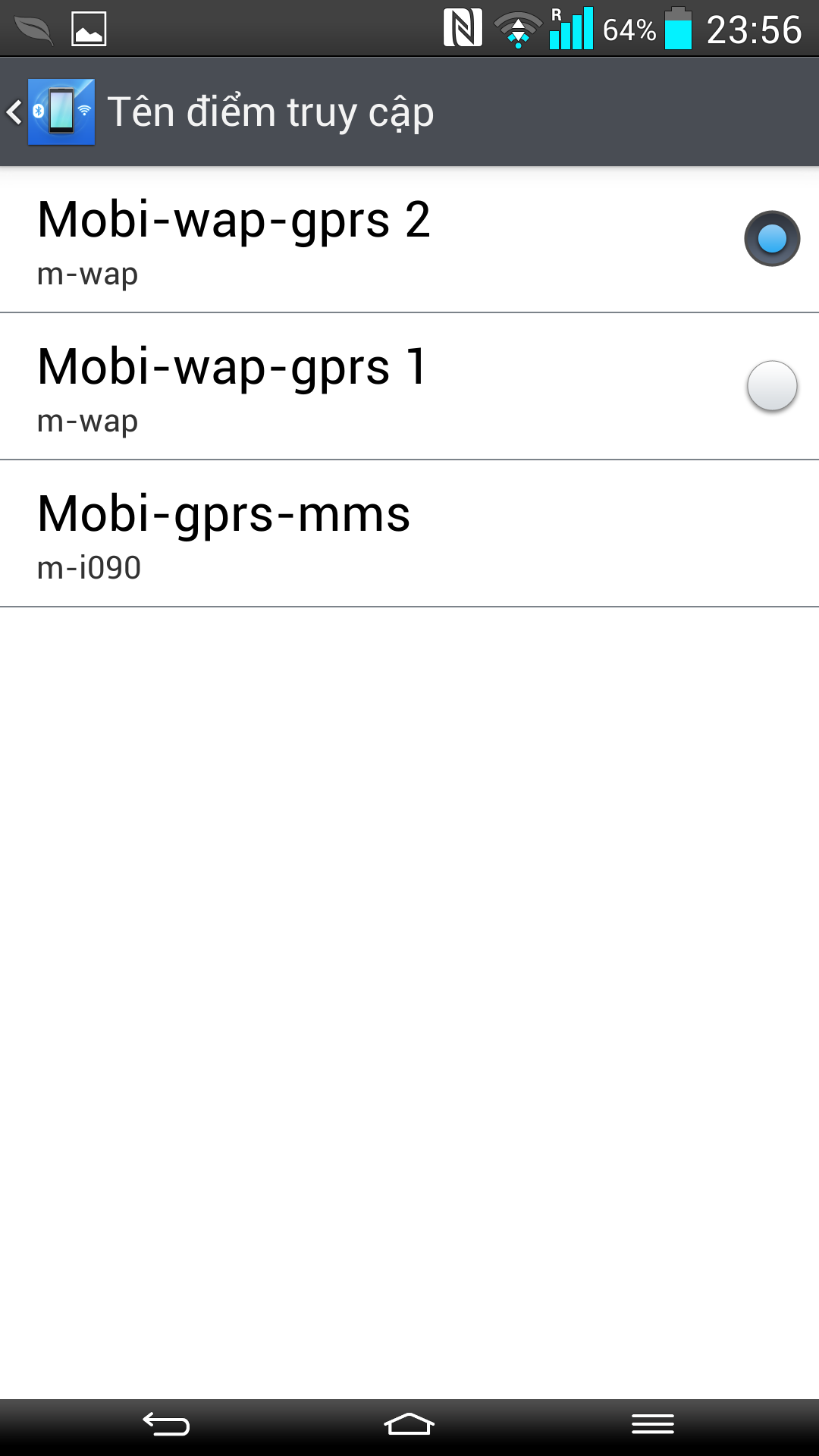This screenshot has width=819, height=1456.
Task: Tap the system back button
Action: coord(166,1424)
